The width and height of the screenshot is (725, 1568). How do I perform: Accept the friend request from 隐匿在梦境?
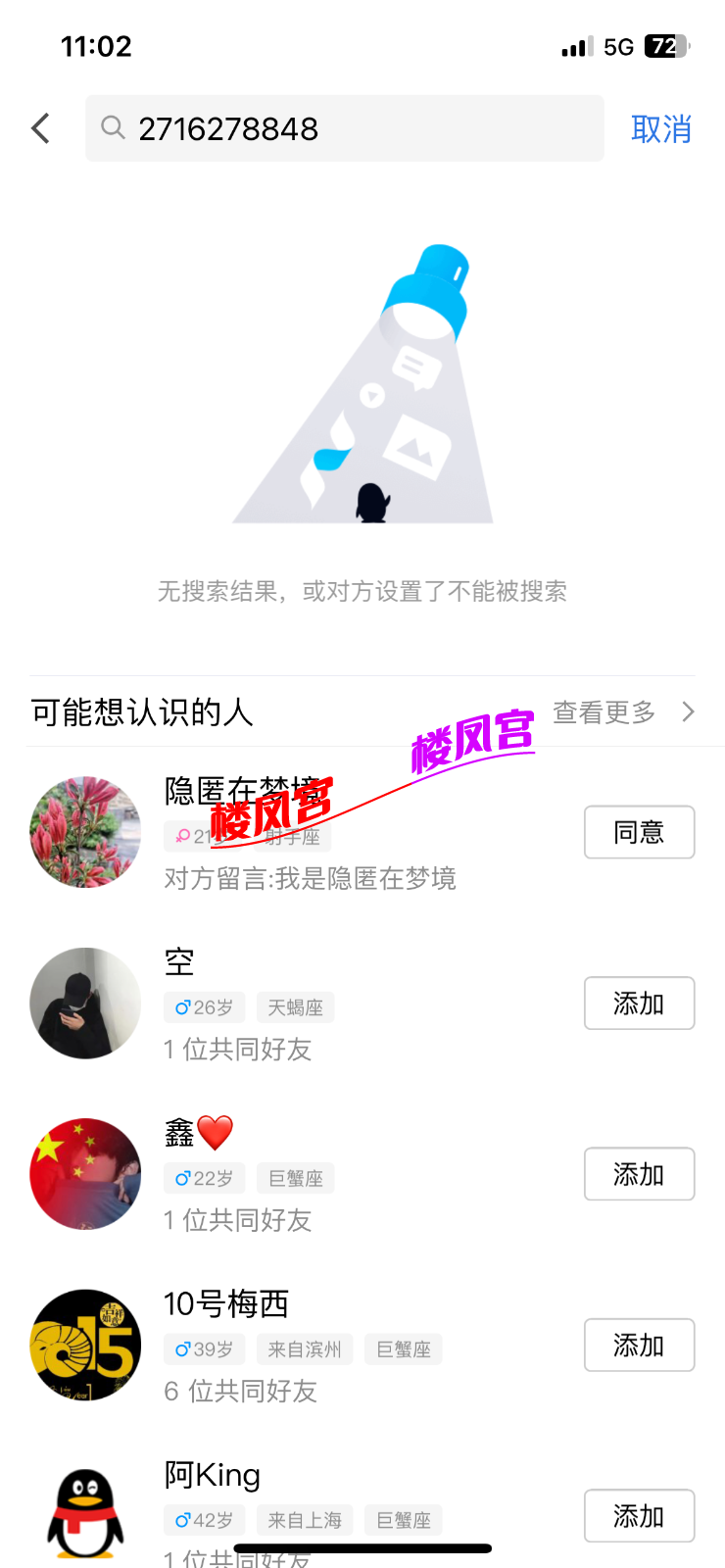point(639,832)
